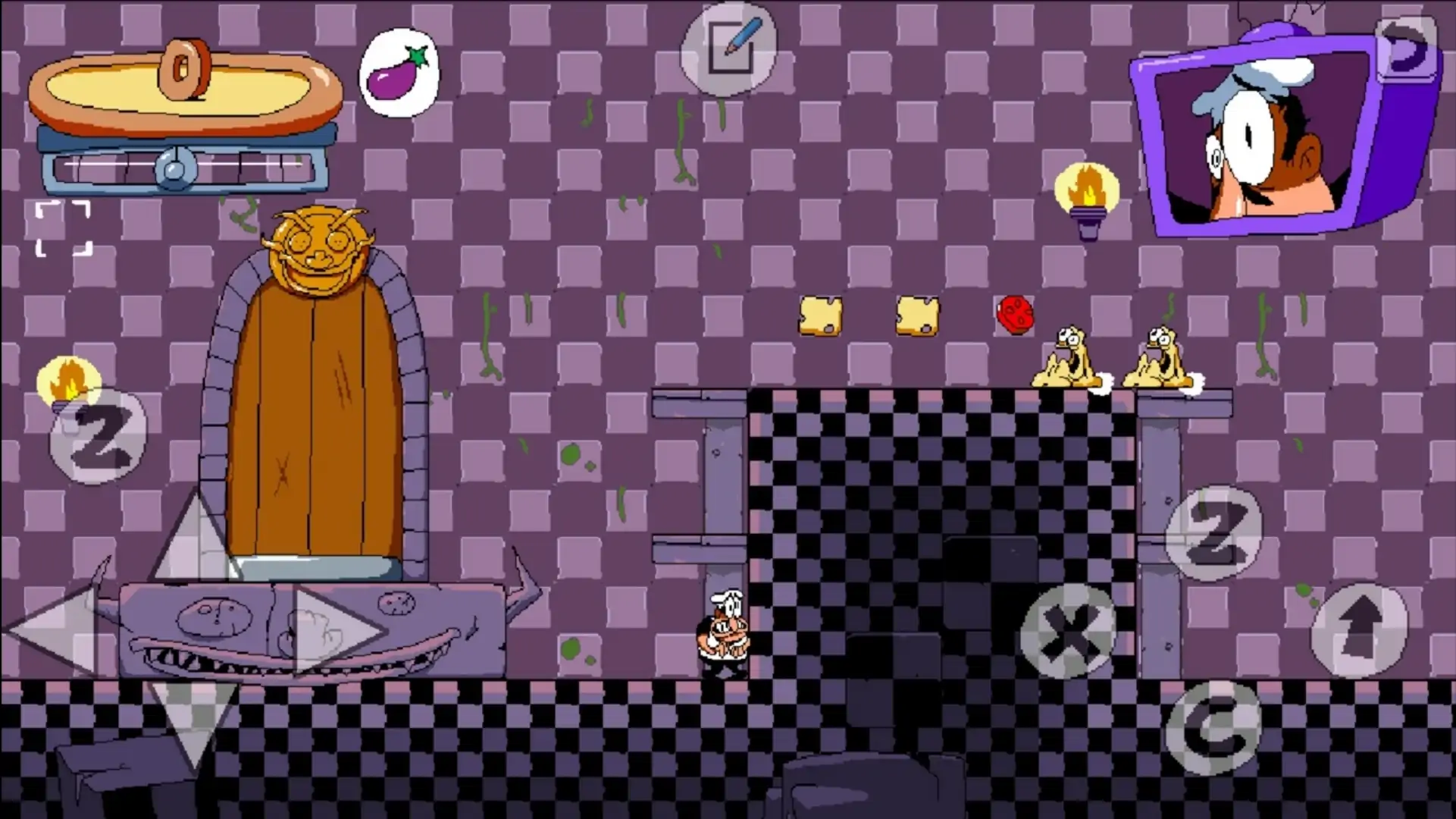Move left with the left arrow

tap(53, 630)
